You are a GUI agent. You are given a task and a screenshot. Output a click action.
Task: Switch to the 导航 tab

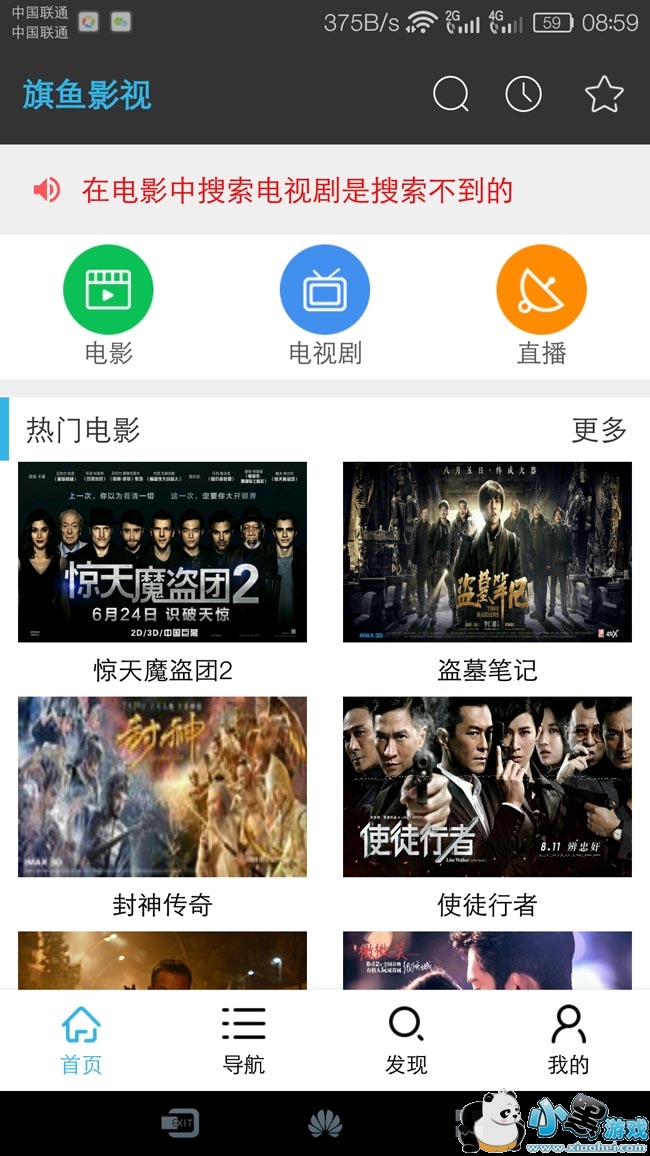pos(243,1040)
